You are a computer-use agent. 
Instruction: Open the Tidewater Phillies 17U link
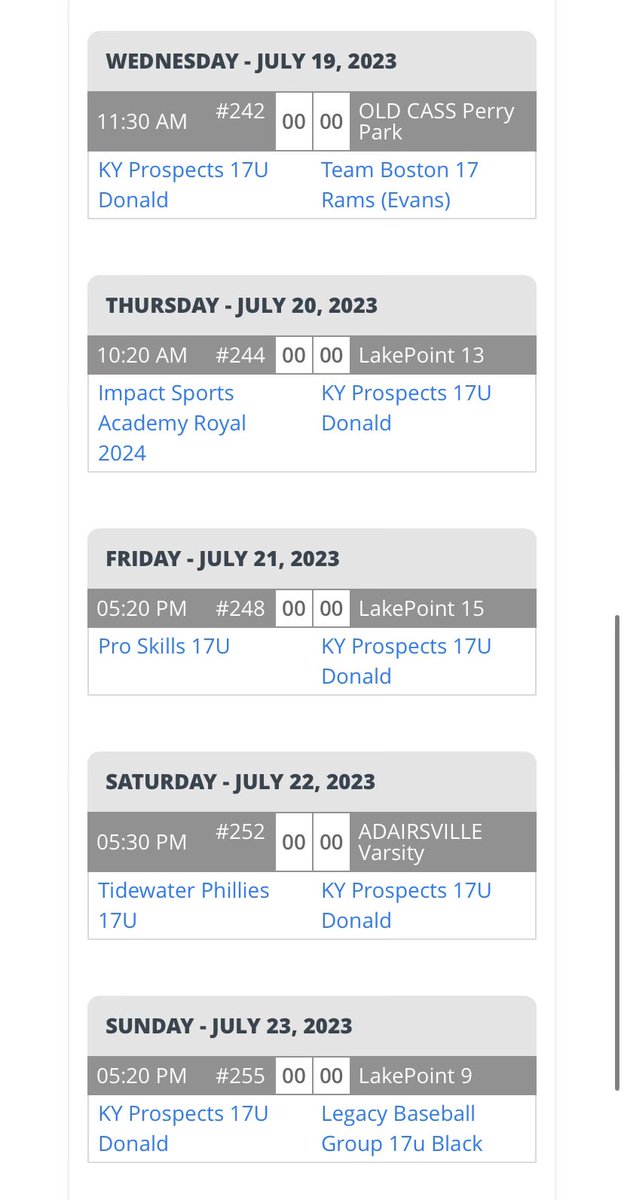click(184, 905)
